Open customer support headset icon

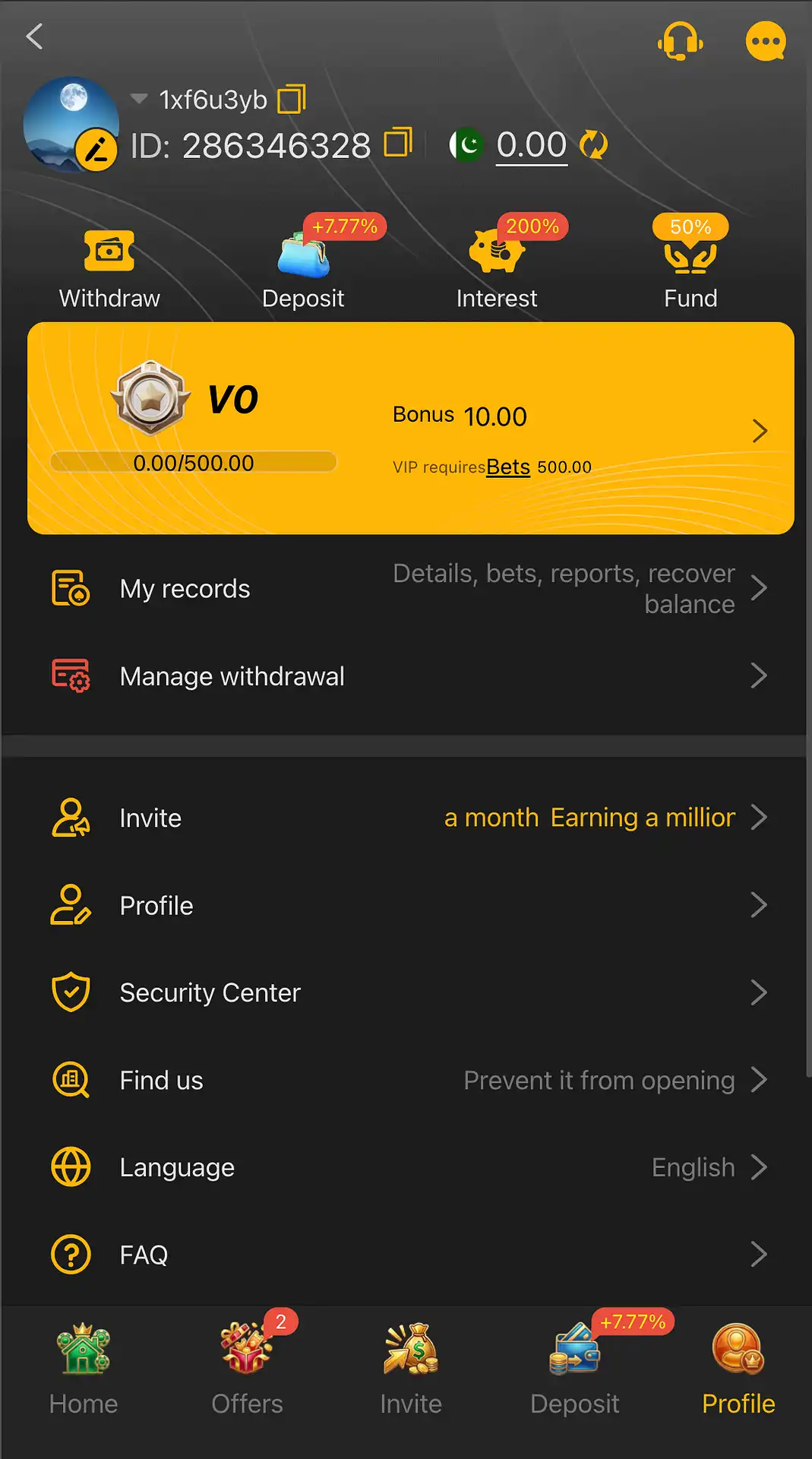(680, 41)
